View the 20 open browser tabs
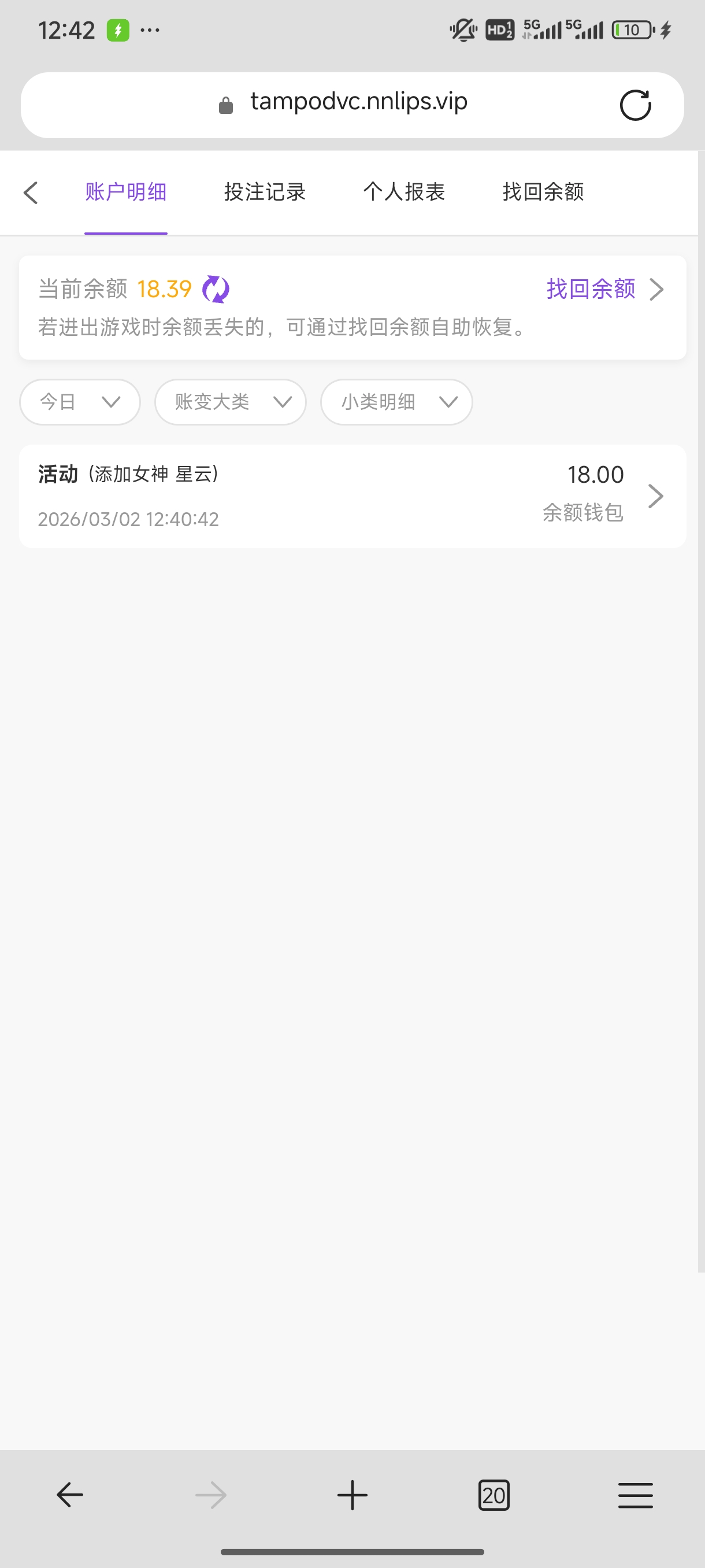 pyautogui.click(x=493, y=1495)
